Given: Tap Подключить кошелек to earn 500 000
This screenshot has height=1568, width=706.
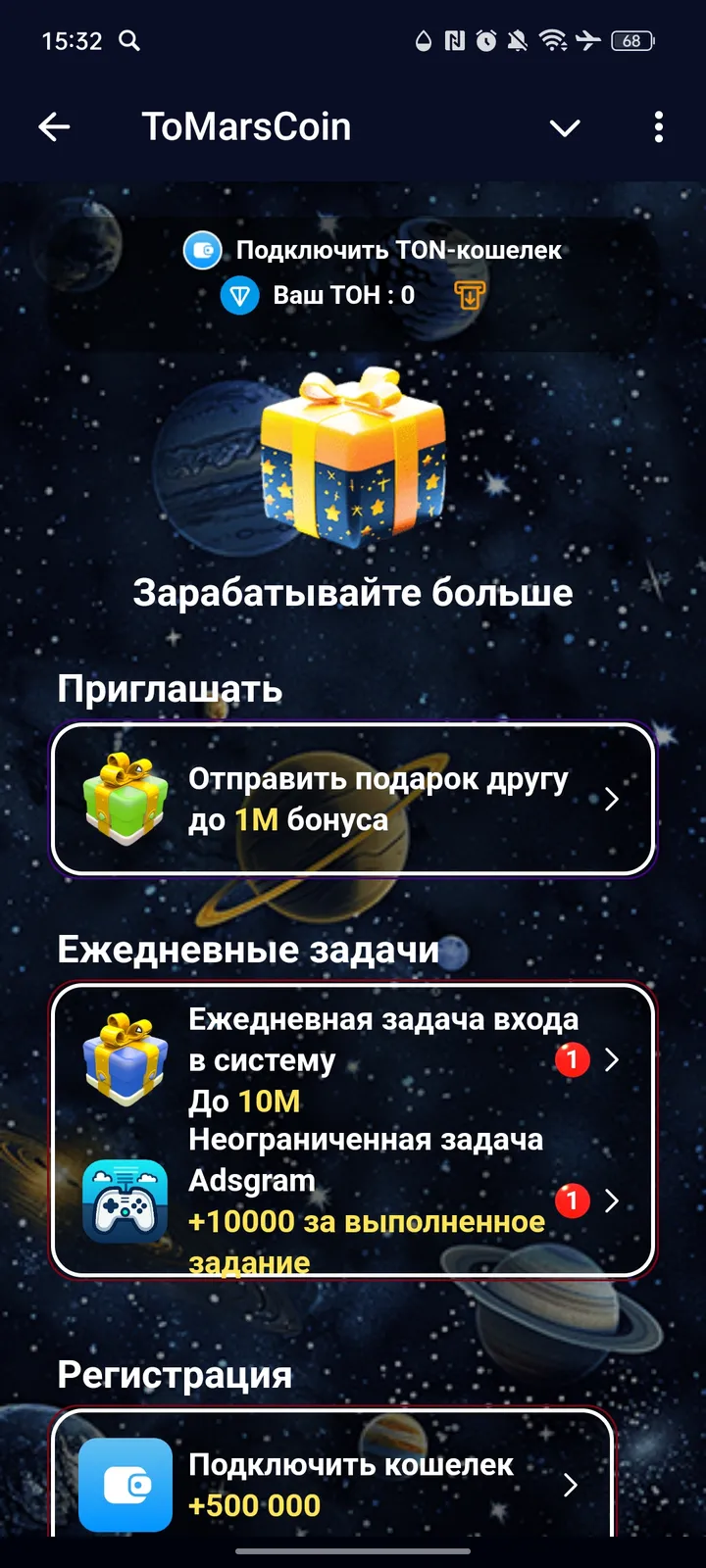Looking at the screenshot, I should [x=350, y=1464].
